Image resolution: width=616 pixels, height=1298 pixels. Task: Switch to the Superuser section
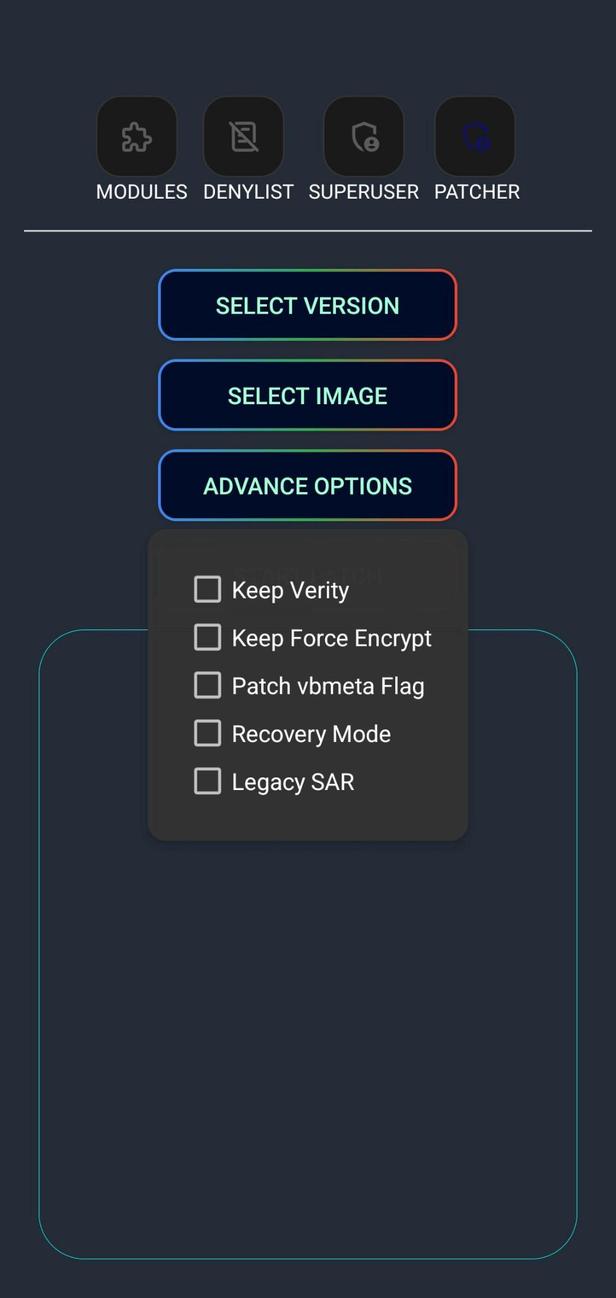tap(364, 137)
